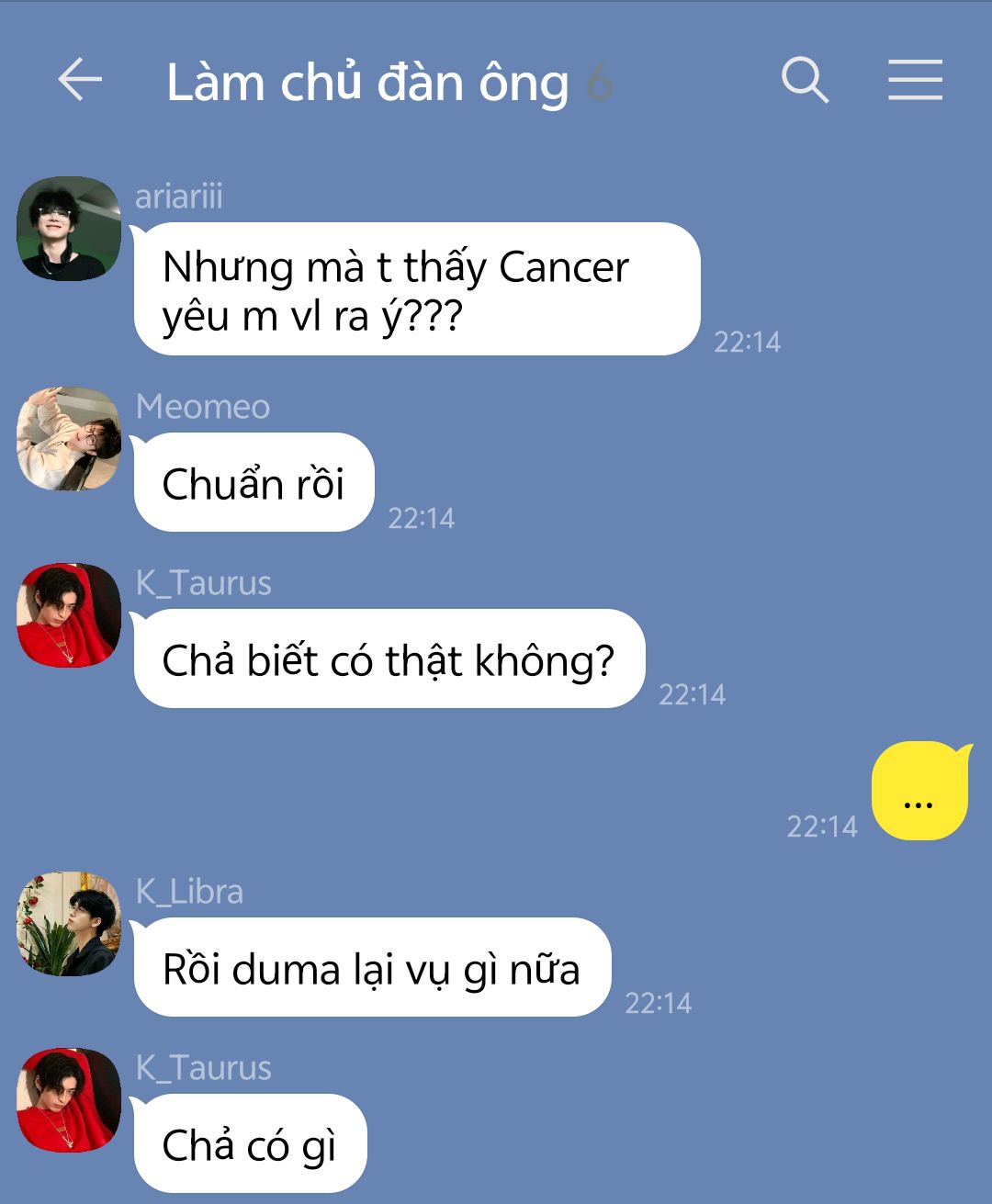Open K_Libra's profile avatar

click(69, 923)
